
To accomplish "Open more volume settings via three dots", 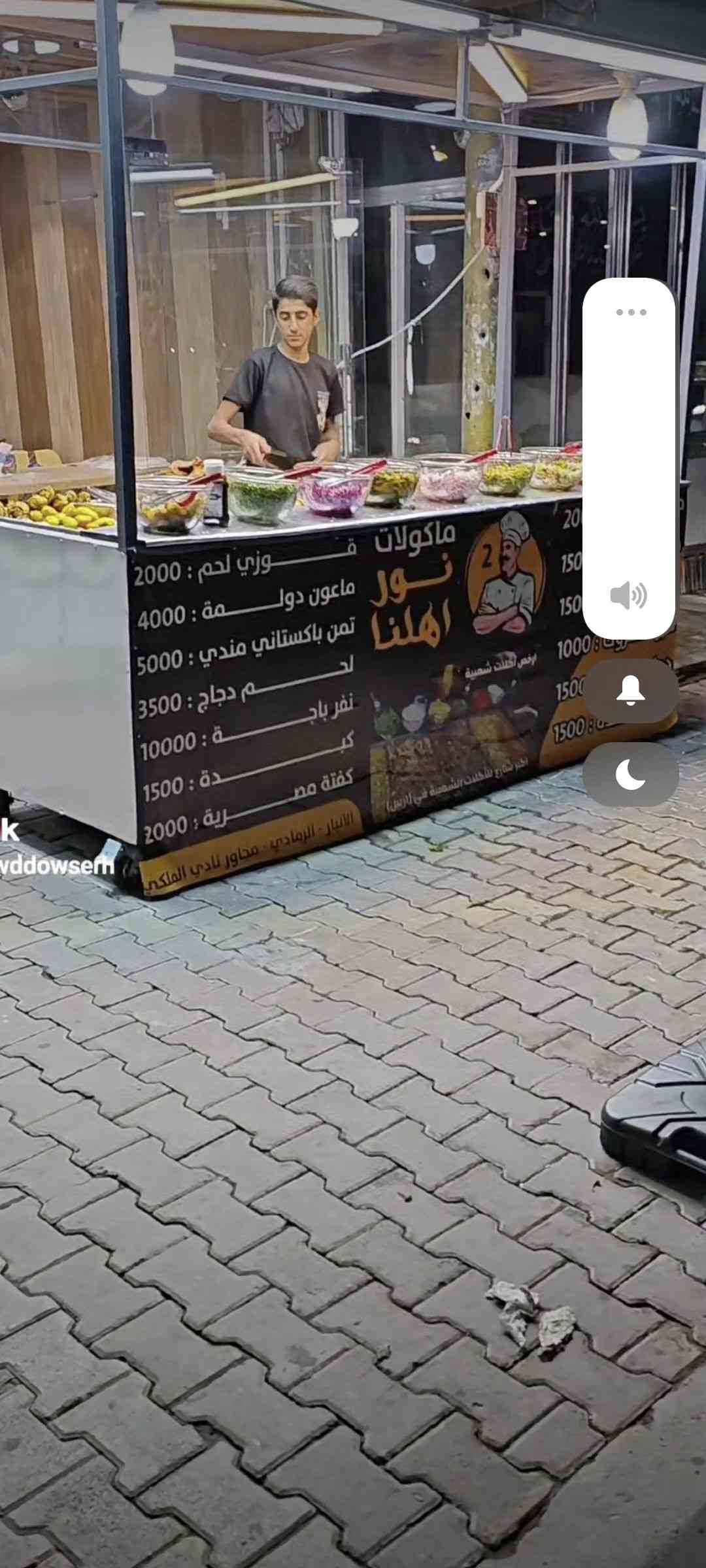I will pos(630,312).
